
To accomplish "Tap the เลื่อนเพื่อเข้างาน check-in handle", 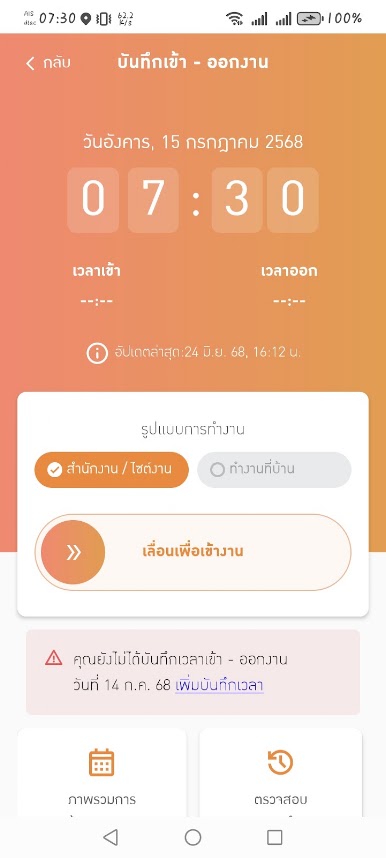I will click(73, 552).
